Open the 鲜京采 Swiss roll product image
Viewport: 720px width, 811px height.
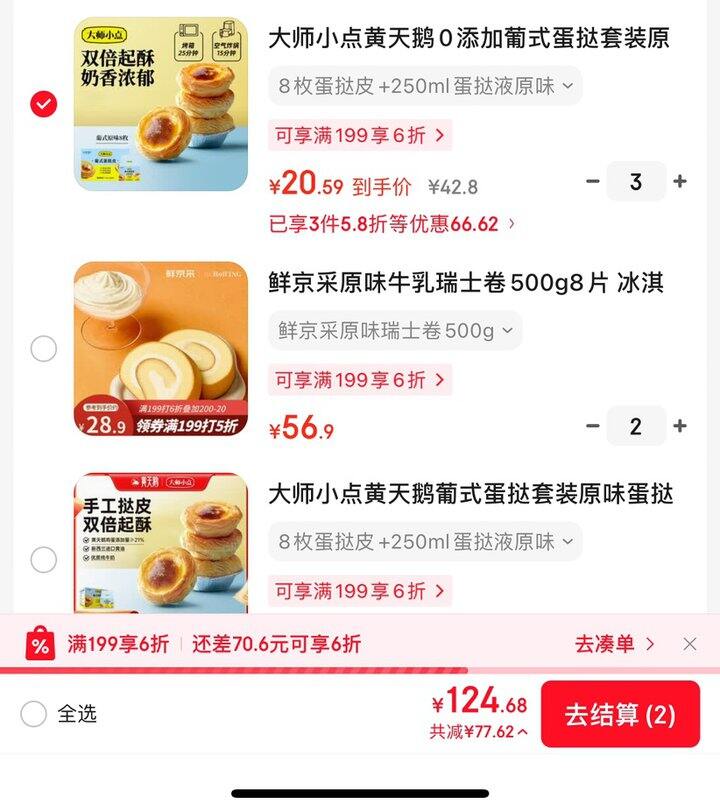pos(160,348)
